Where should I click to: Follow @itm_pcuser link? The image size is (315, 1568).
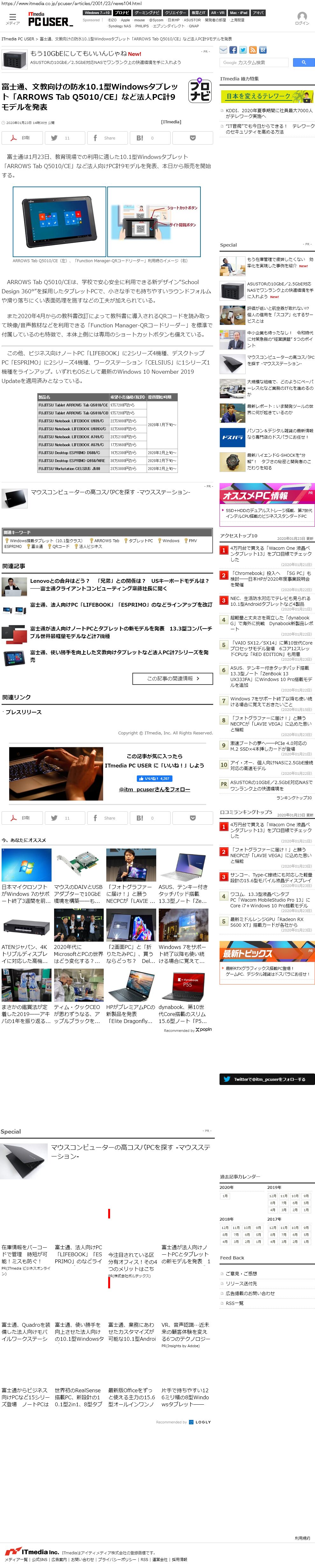[154, 789]
